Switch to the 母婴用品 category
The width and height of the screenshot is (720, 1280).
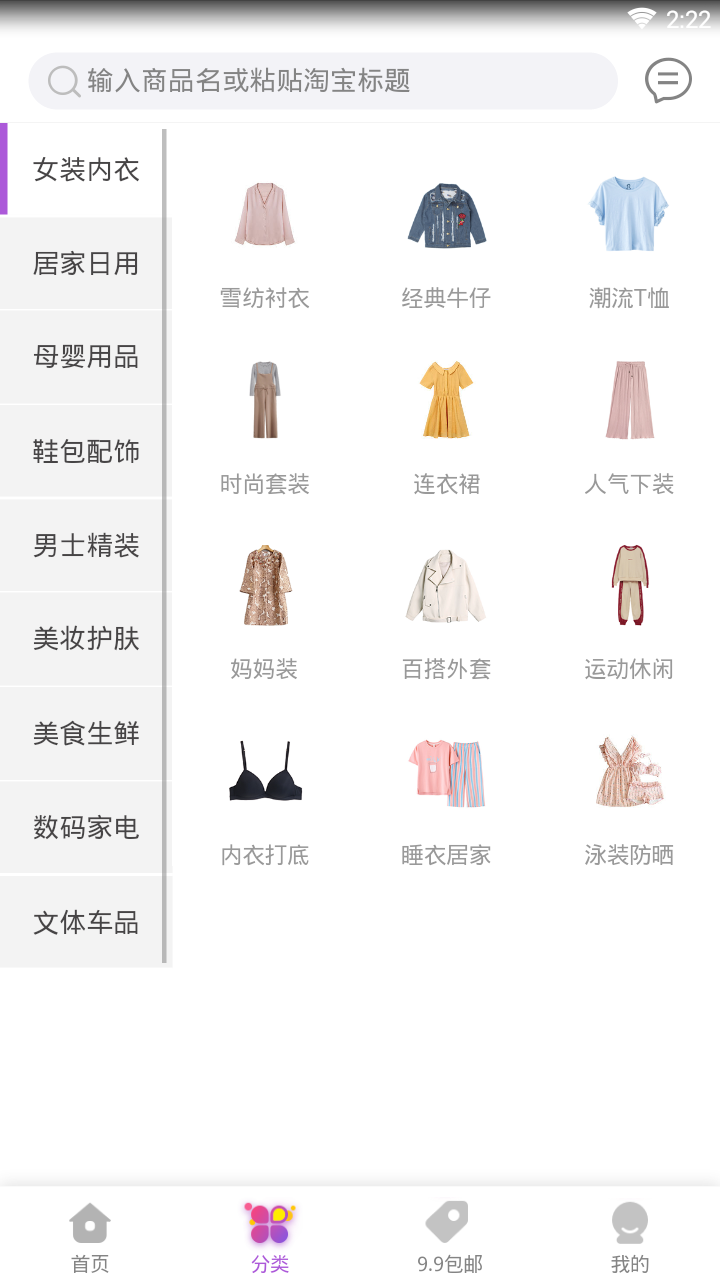(x=86, y=358)
